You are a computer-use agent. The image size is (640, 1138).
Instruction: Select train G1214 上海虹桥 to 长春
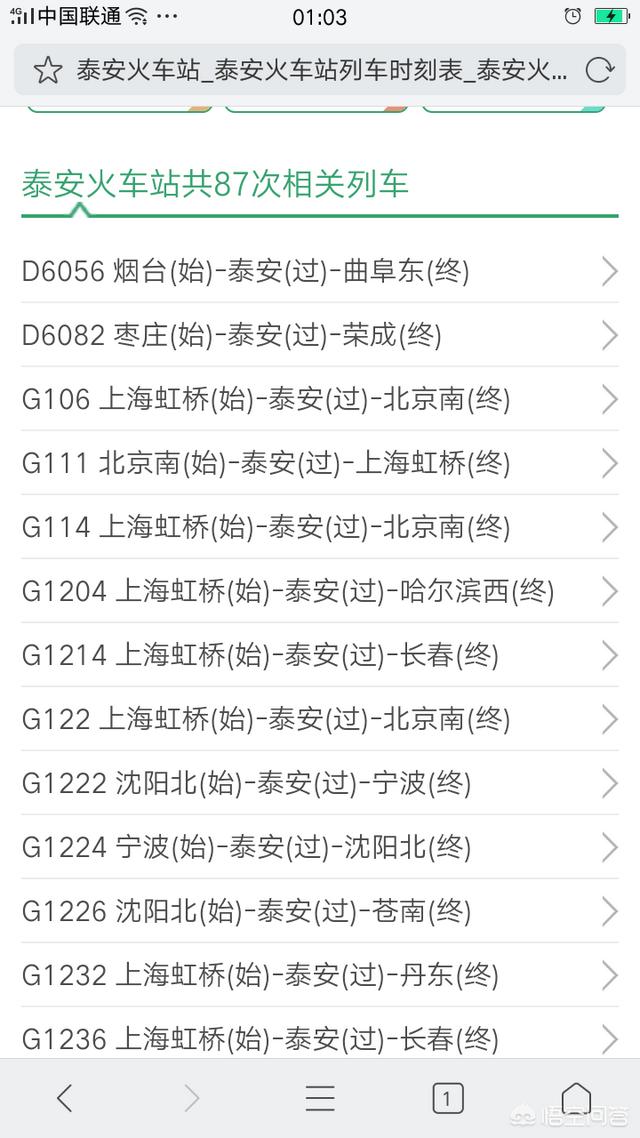pos(320,655)
